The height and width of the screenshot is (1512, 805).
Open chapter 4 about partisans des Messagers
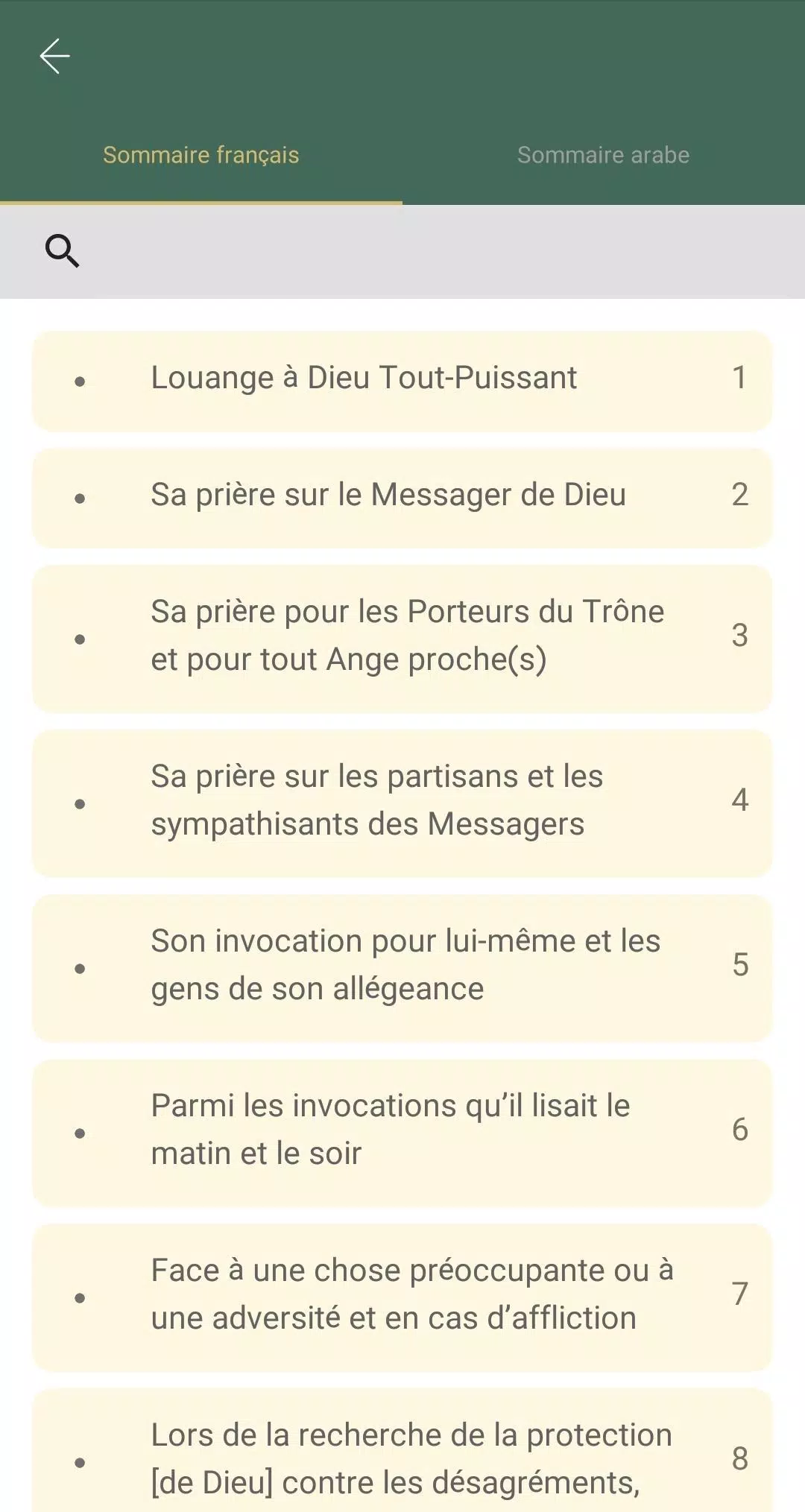pyautogui.click(x=402, y=803)
